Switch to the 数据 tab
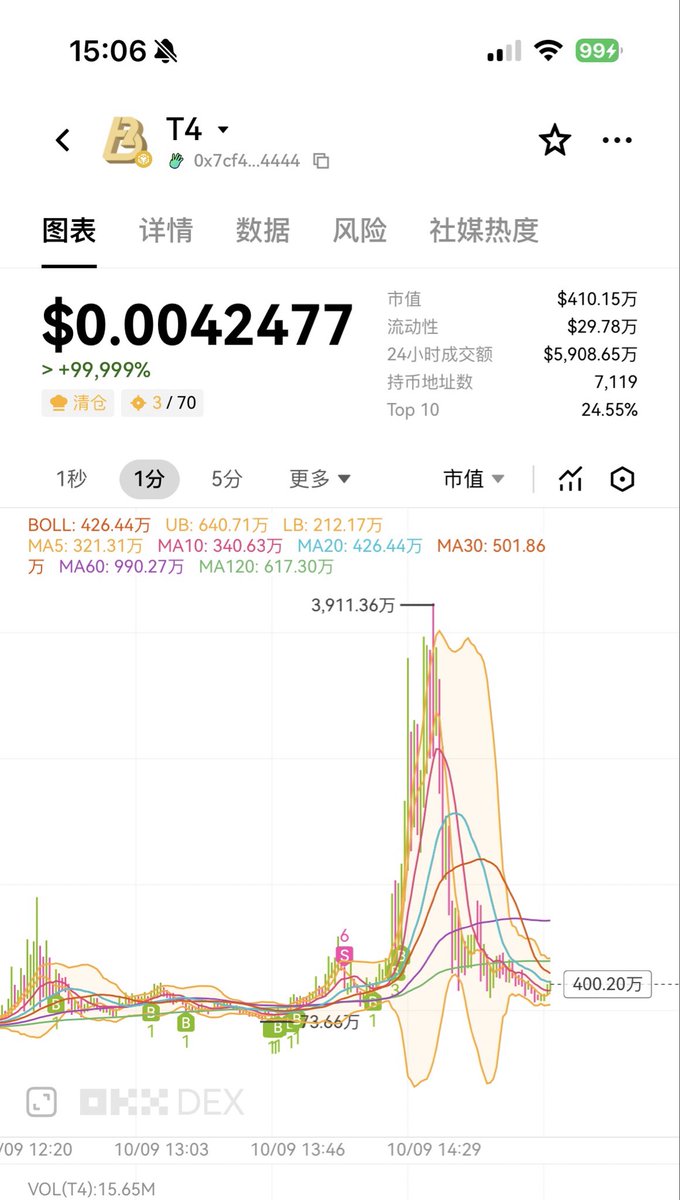680x1200 pixels. point(263,230)
